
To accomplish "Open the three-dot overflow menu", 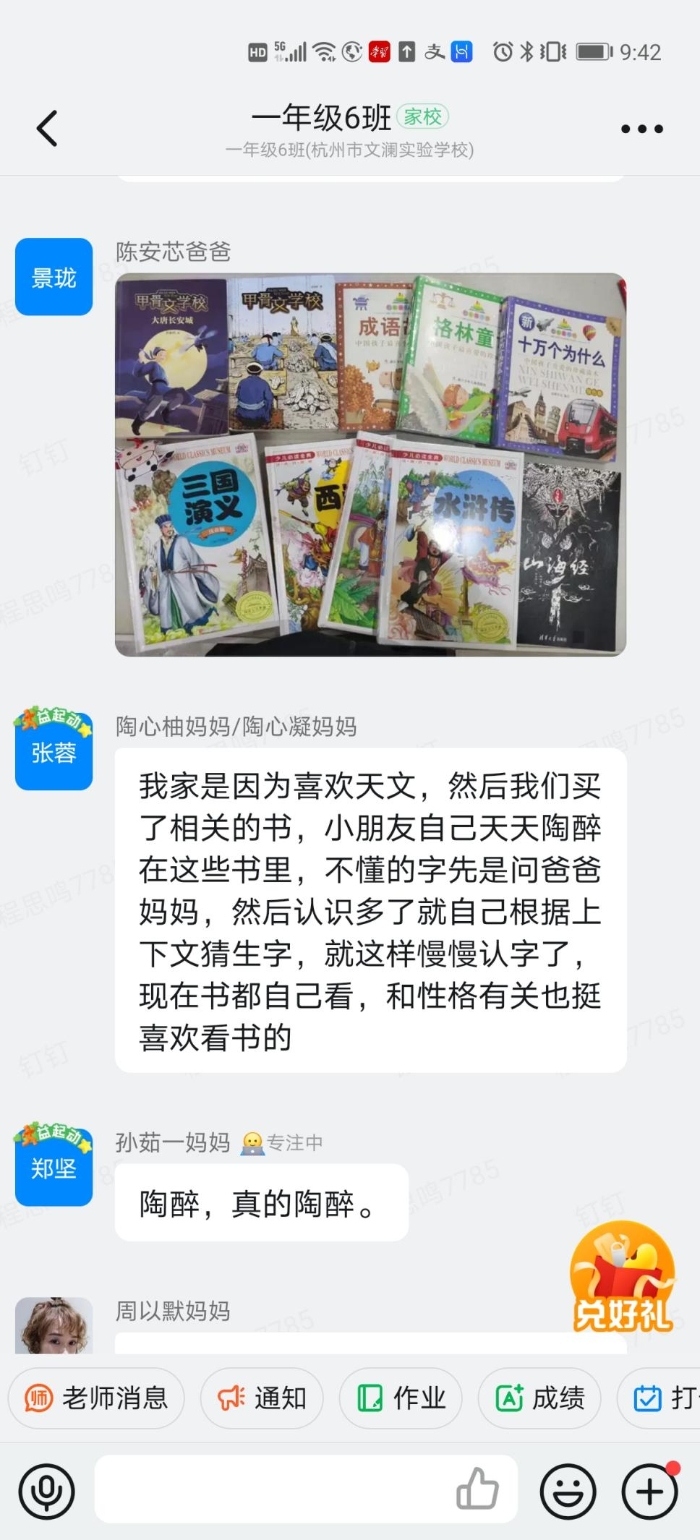I will 642,129.
